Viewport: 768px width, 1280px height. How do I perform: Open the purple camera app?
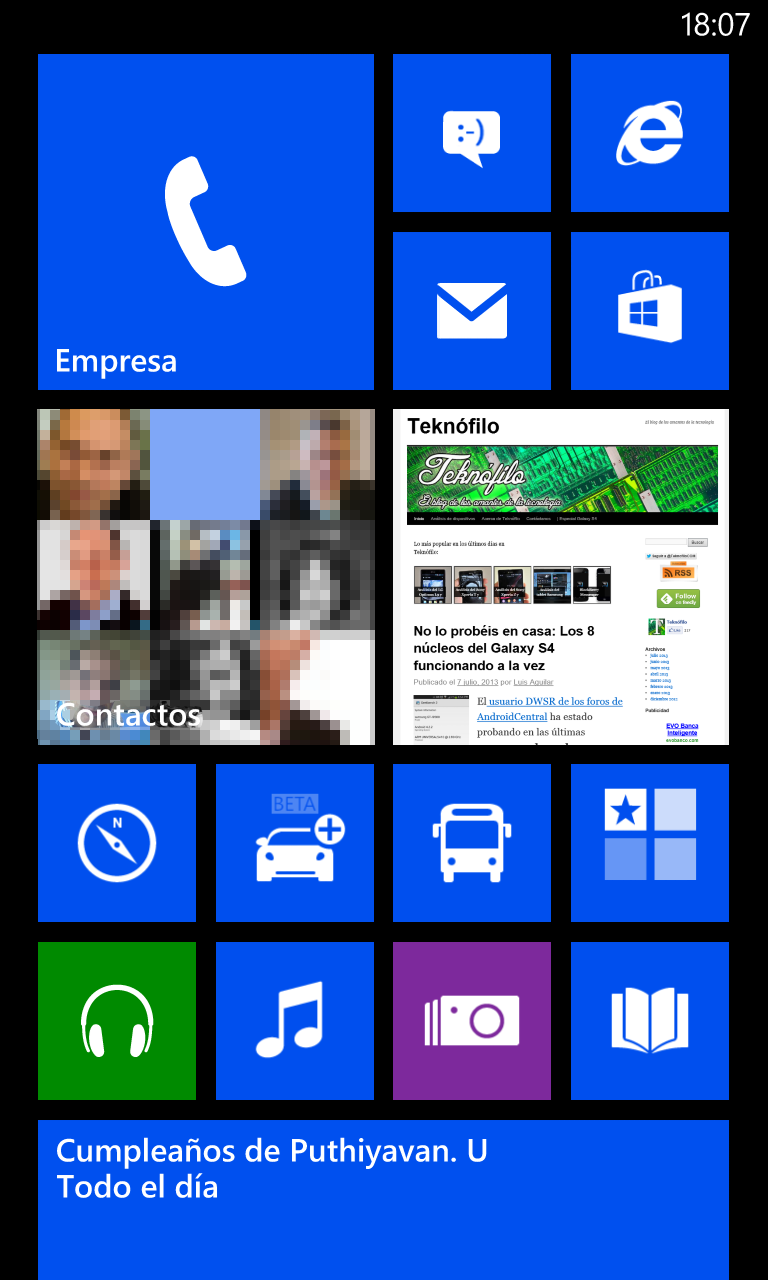pyautogui.click(x=471, y=1021)
